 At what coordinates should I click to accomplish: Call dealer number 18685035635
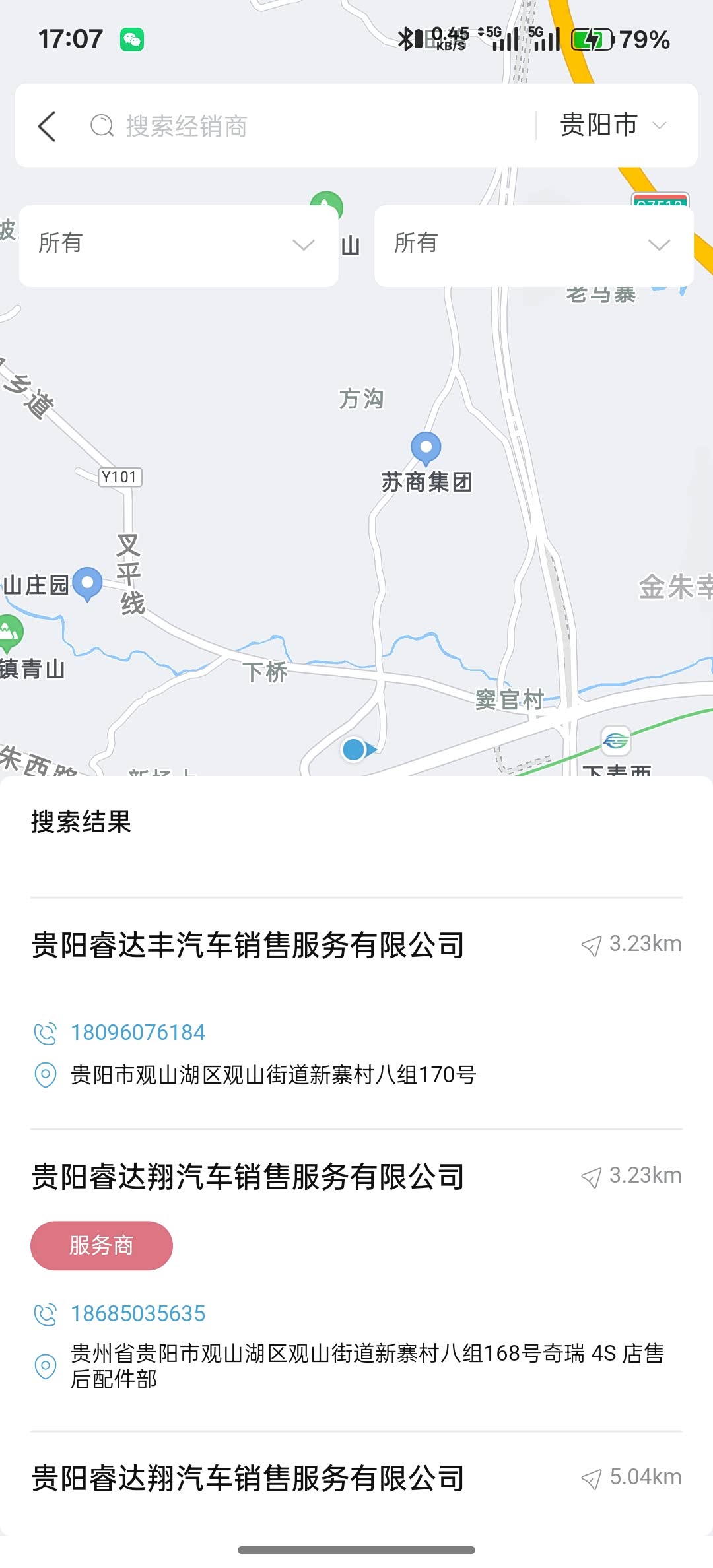[137, 1314]
